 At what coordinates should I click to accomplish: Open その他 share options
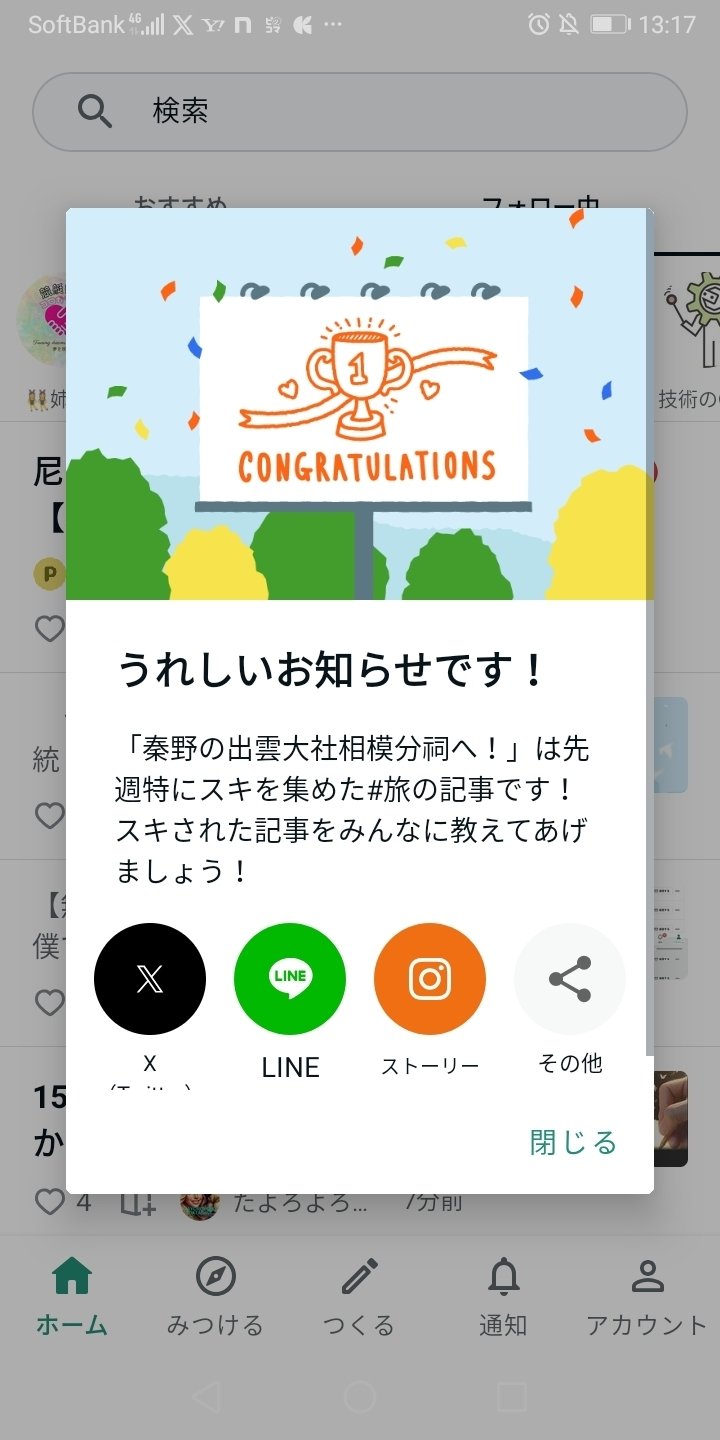click(x=570, y=979)
